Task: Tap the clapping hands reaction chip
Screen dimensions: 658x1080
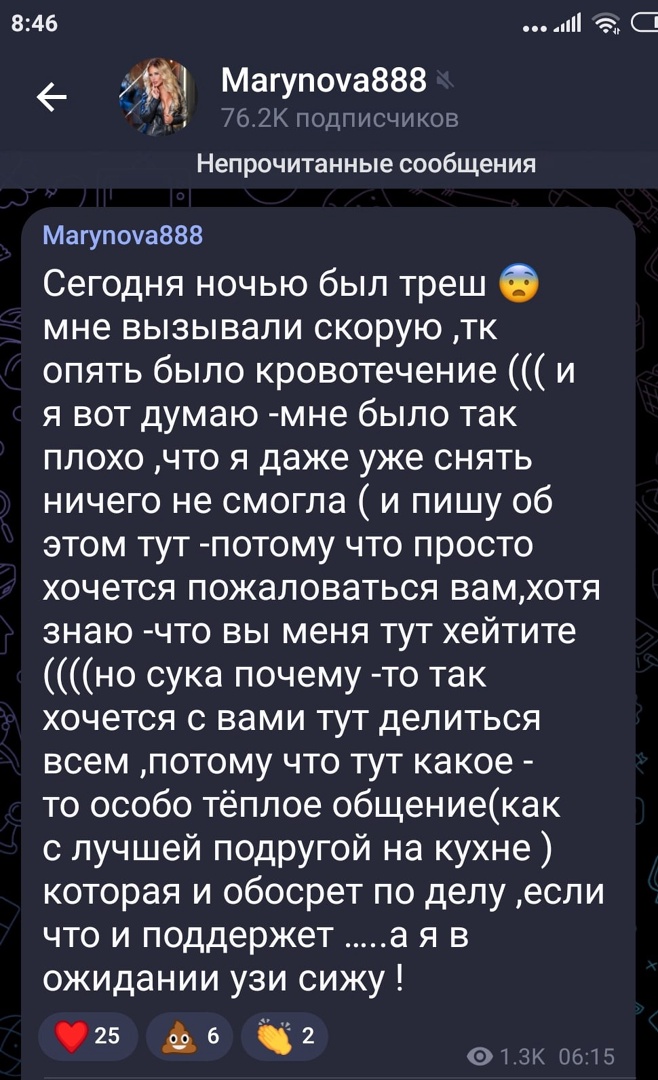Action: [x=284, y=1035]
